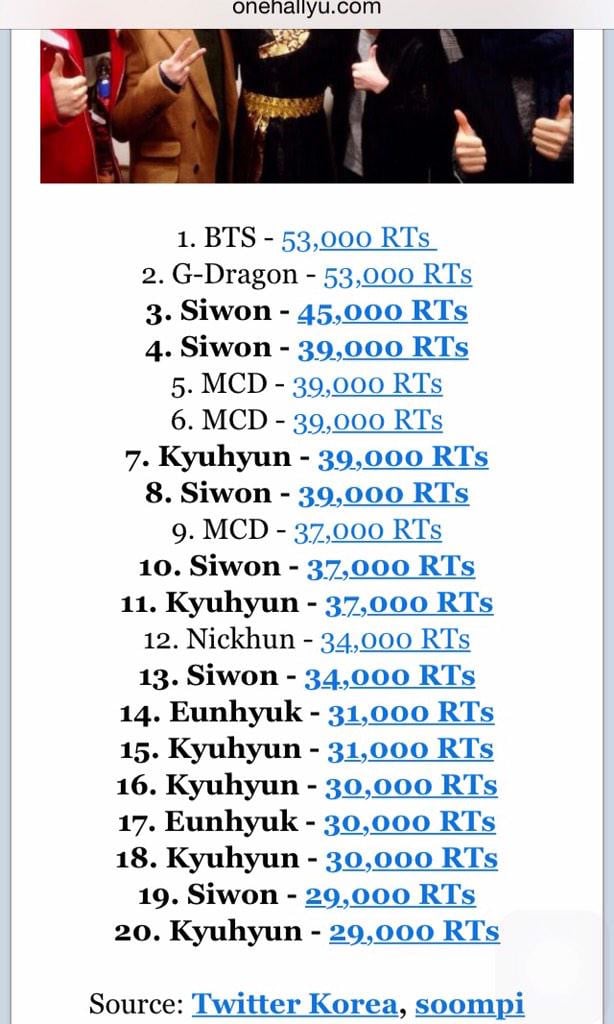Follow rank 5 MCD 39,000 RTs link
614x1024 pixels.
pyautogui.click(x=367, y=385)
